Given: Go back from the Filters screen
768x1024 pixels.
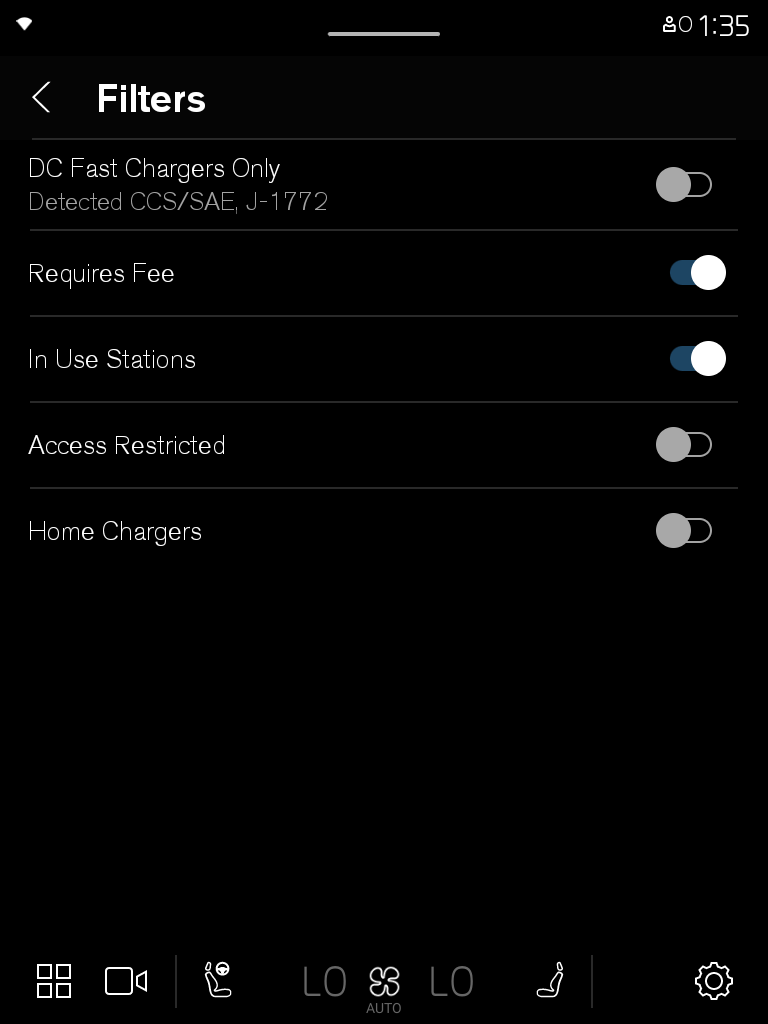Looking at the screenshot, I should click(x=42, y=98).
